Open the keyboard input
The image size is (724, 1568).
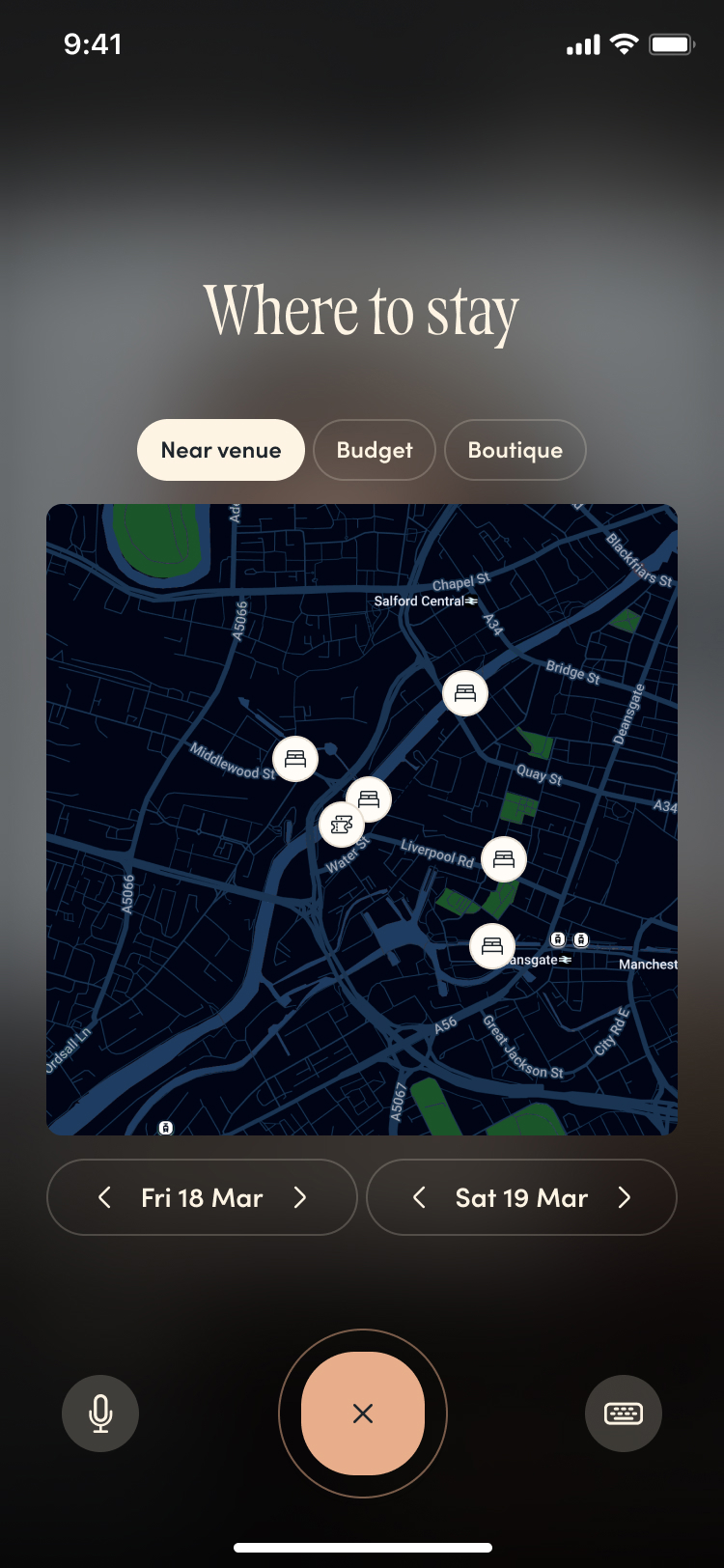coord(624,1414)
